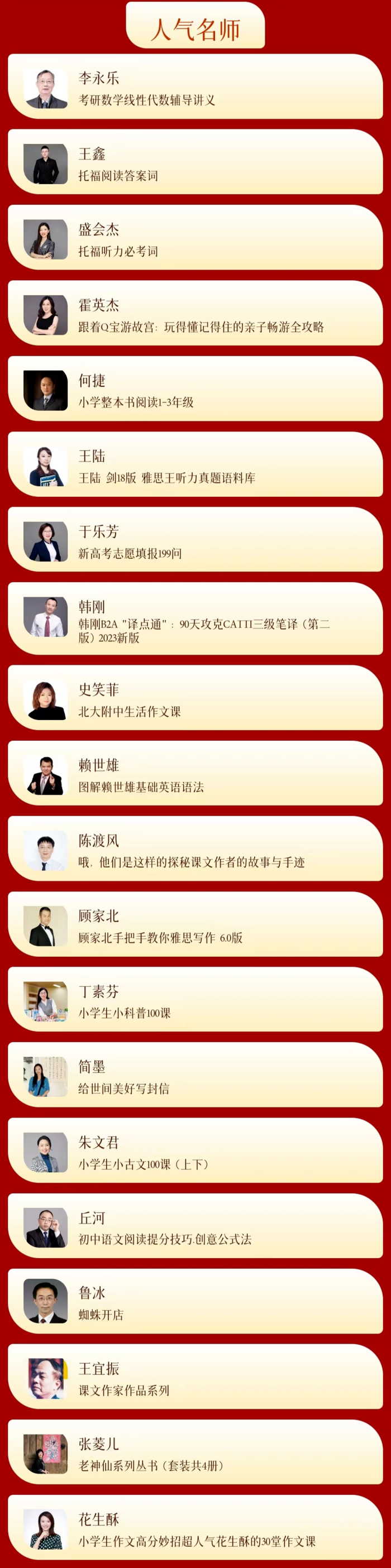The height and width of the screenshot is (1568, 391).
Task: Open 陈渡风's card about textbook authors
Action: 195,849
